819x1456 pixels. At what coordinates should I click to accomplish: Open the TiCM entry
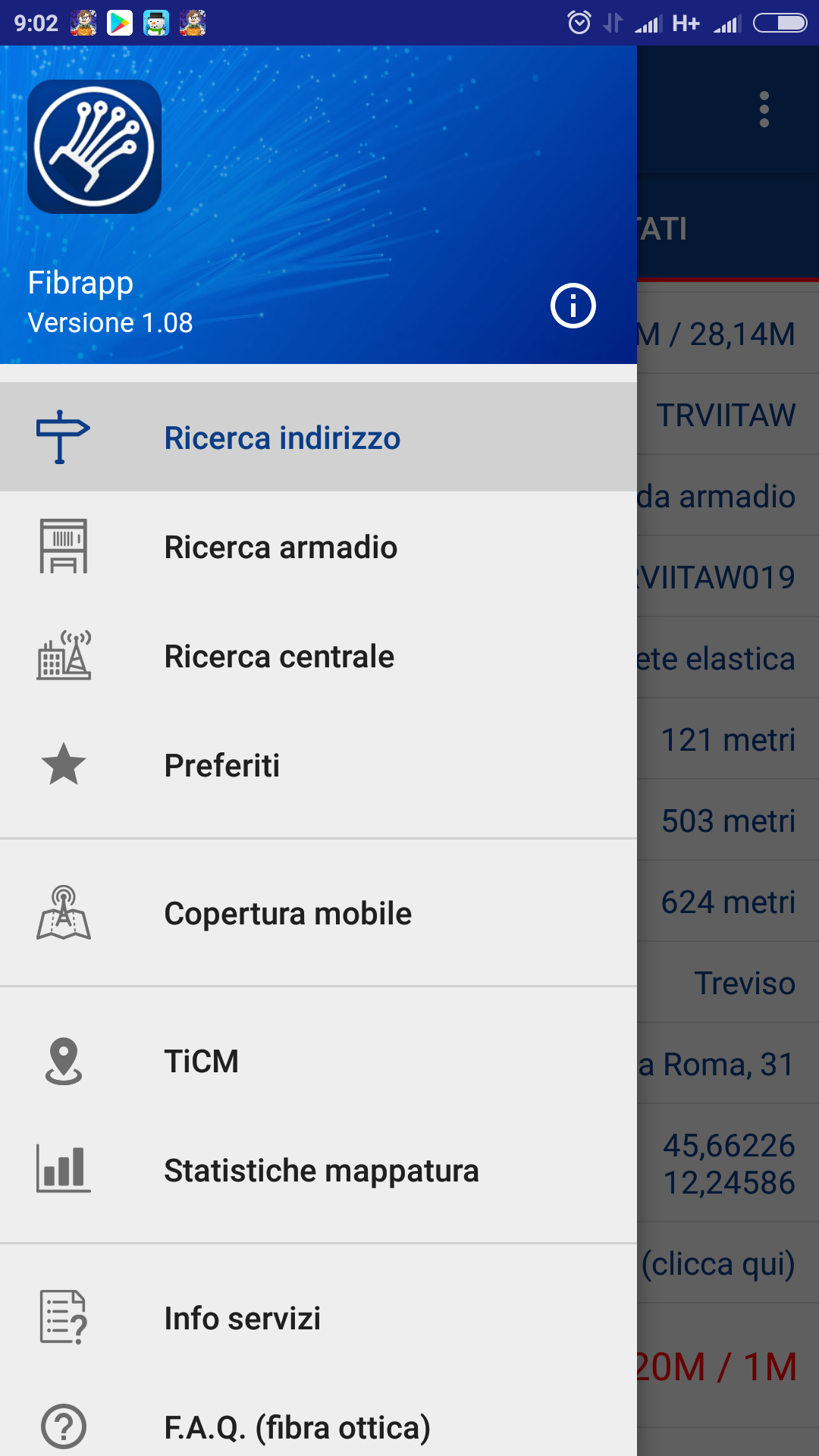(318, 1060)
